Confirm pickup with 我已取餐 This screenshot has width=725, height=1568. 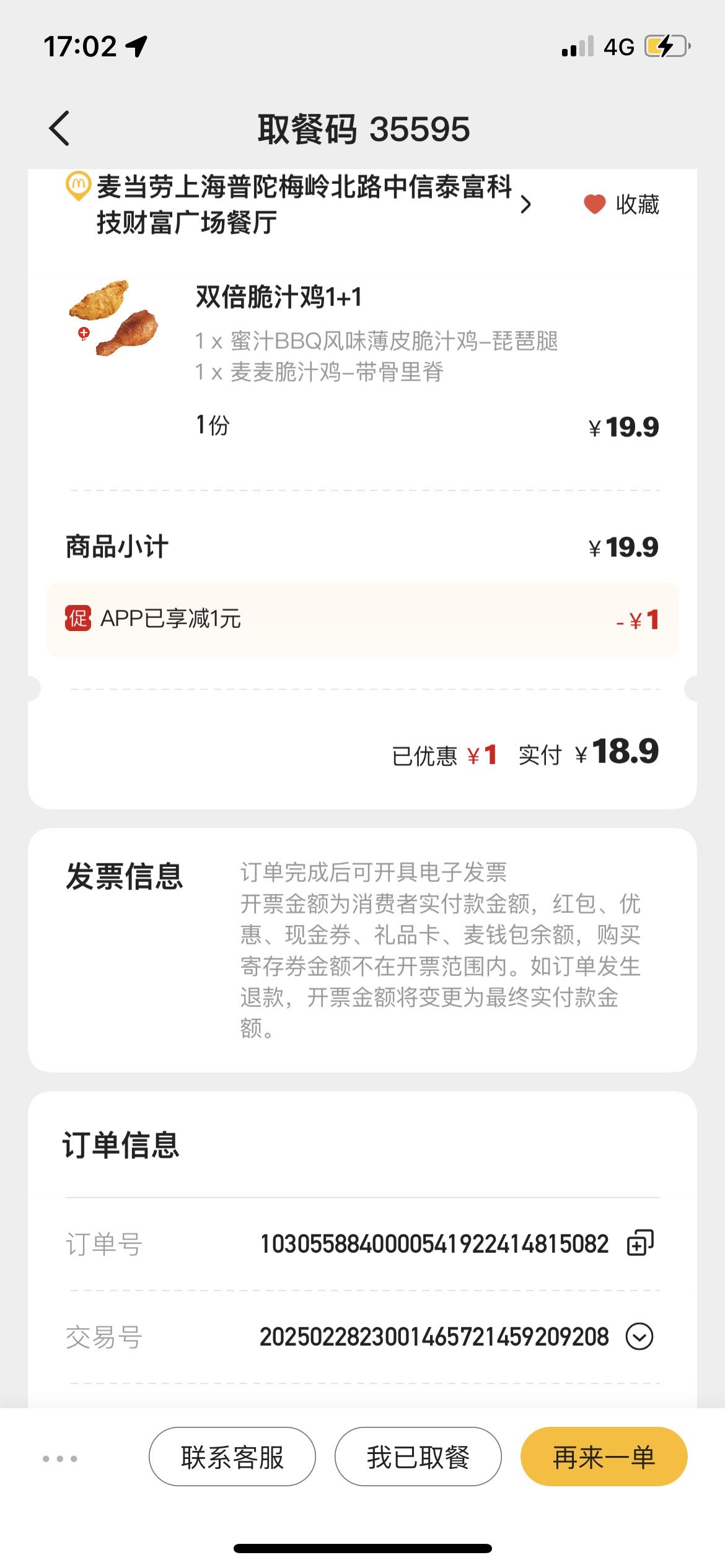point(418,1457)
